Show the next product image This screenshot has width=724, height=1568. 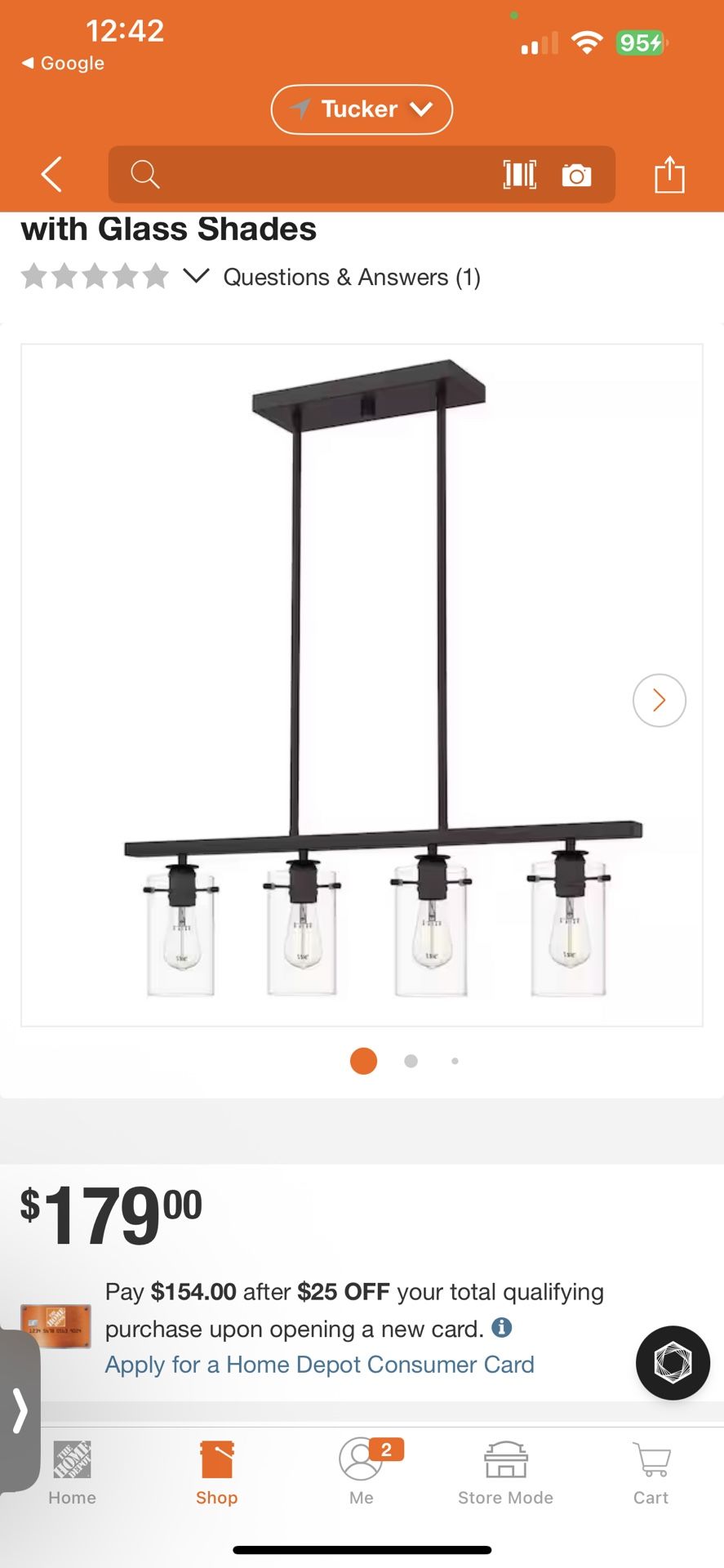[659, 700]
